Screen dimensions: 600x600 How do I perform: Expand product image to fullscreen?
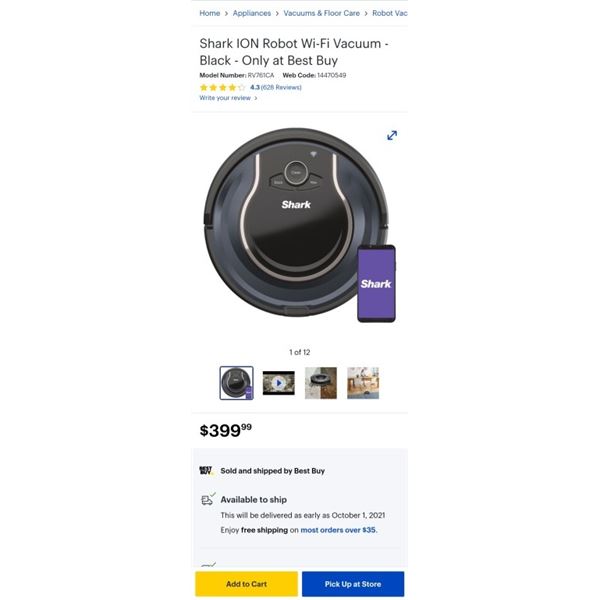tap(392, 136)
